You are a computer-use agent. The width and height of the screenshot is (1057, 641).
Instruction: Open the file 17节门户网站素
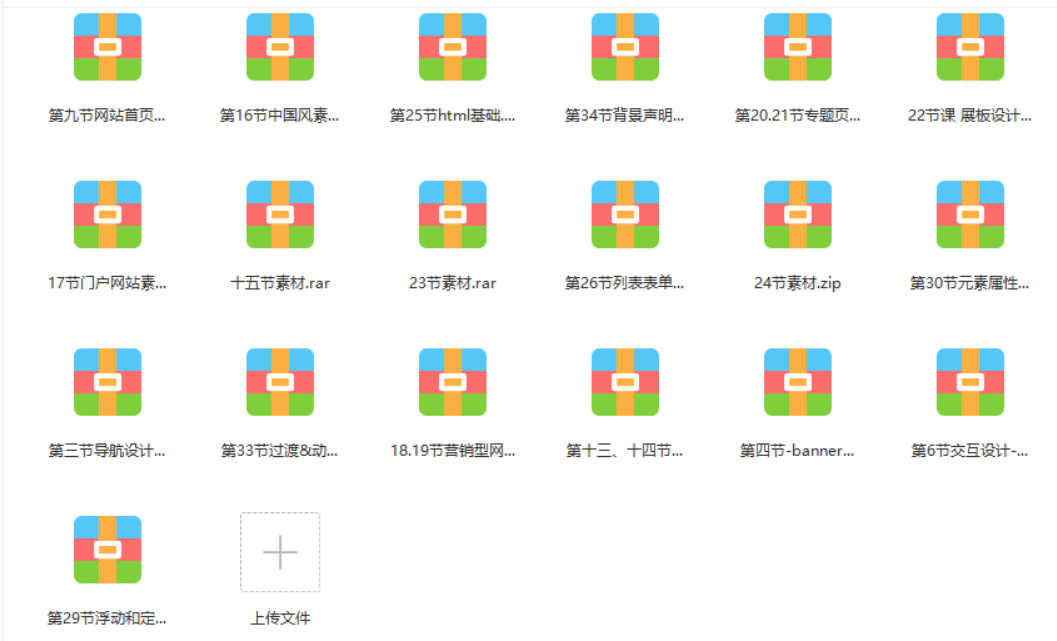(x=107, y=215)
